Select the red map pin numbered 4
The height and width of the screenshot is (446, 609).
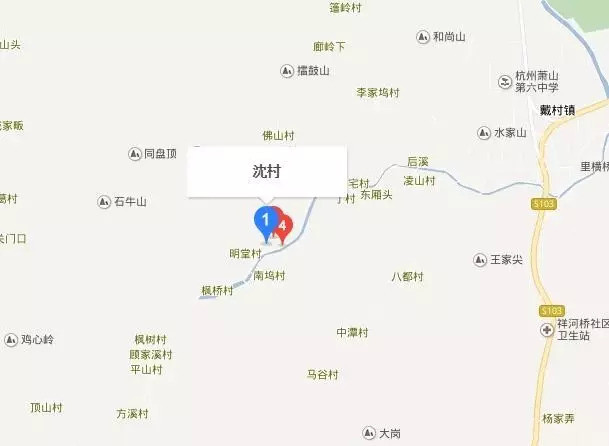coord(284,227)
